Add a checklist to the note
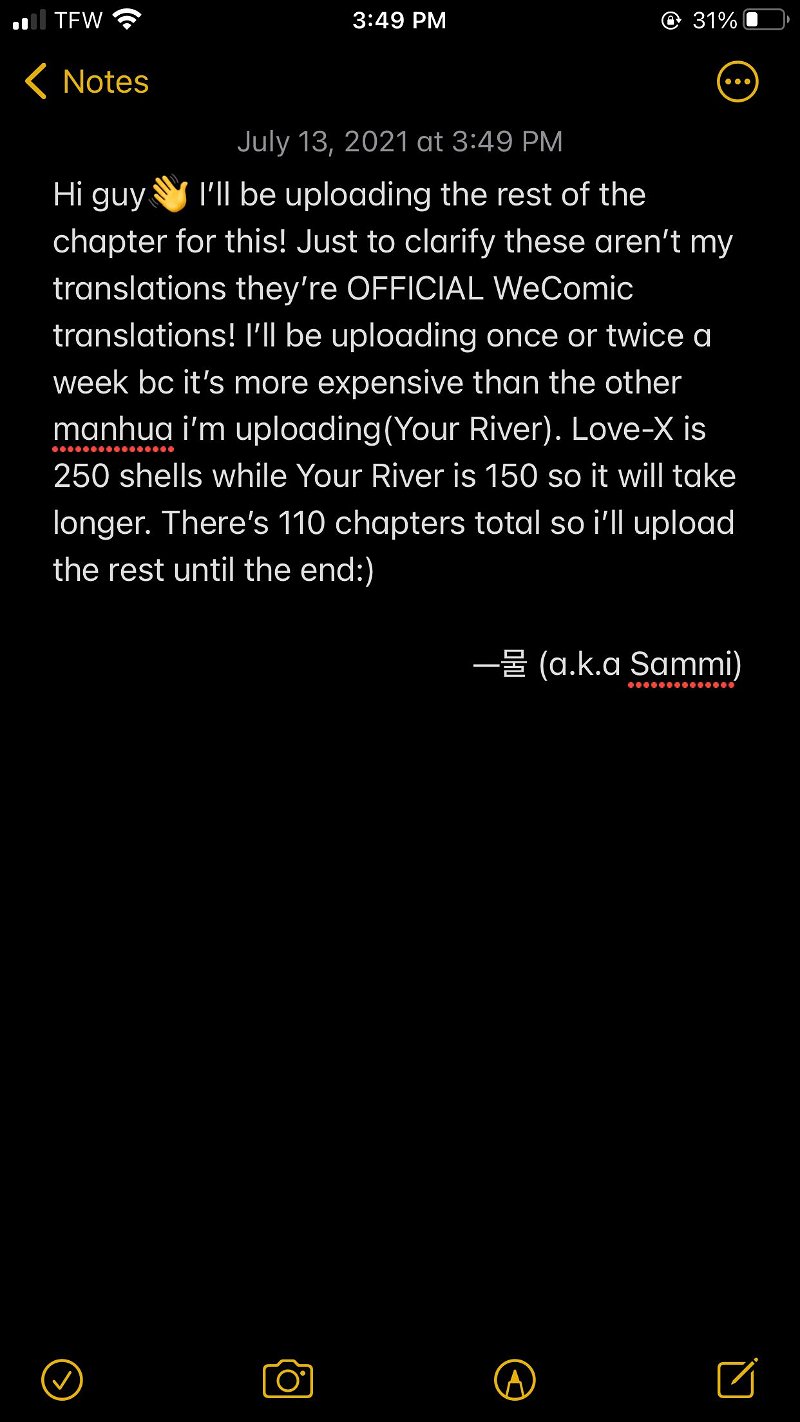Viewport: 800px width, 1422px height. pos(62,1380)
